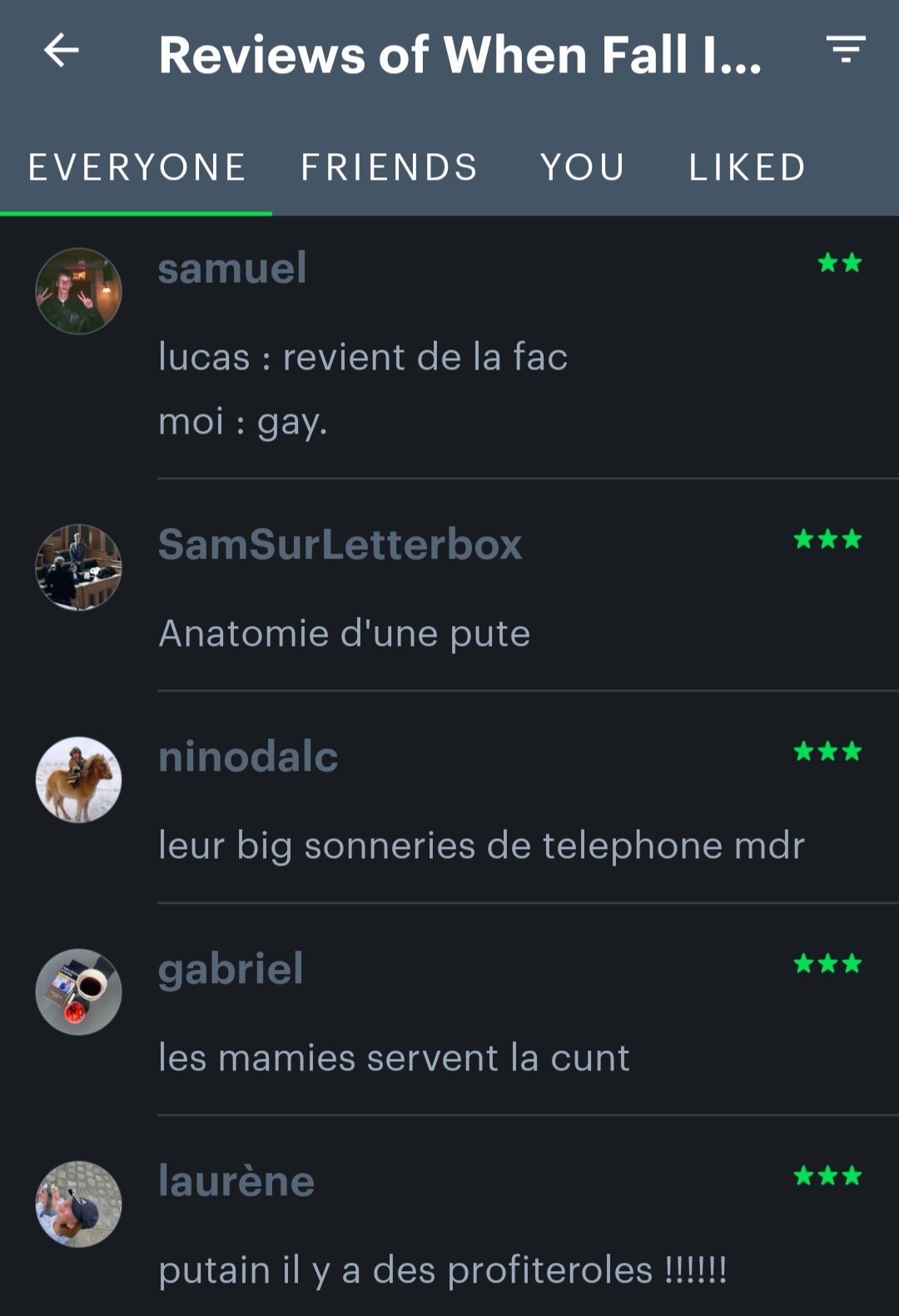Tap gabriel's coffee cup avatar
The width and height of the screenshot is (899, 1316).
78,992
